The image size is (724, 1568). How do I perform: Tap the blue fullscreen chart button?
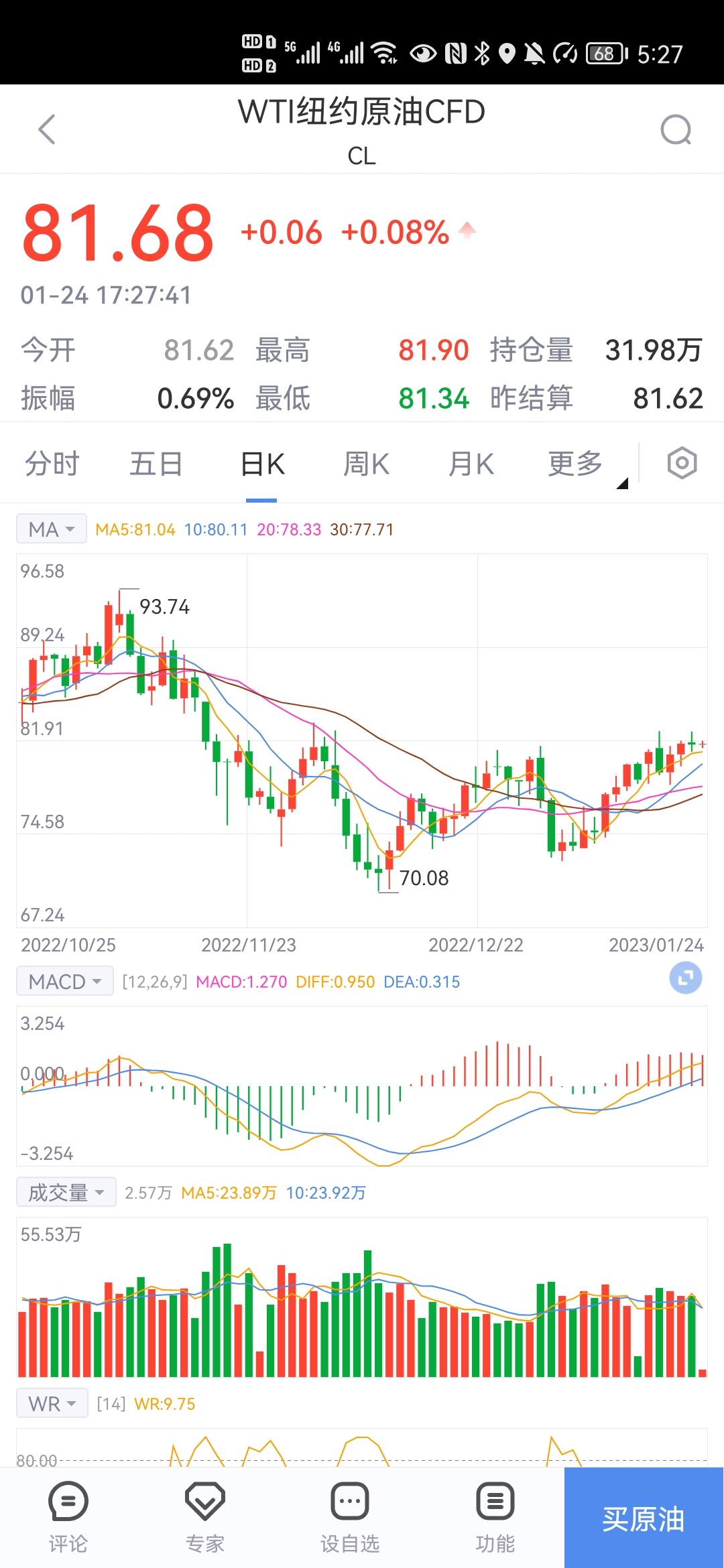point(685,978)
